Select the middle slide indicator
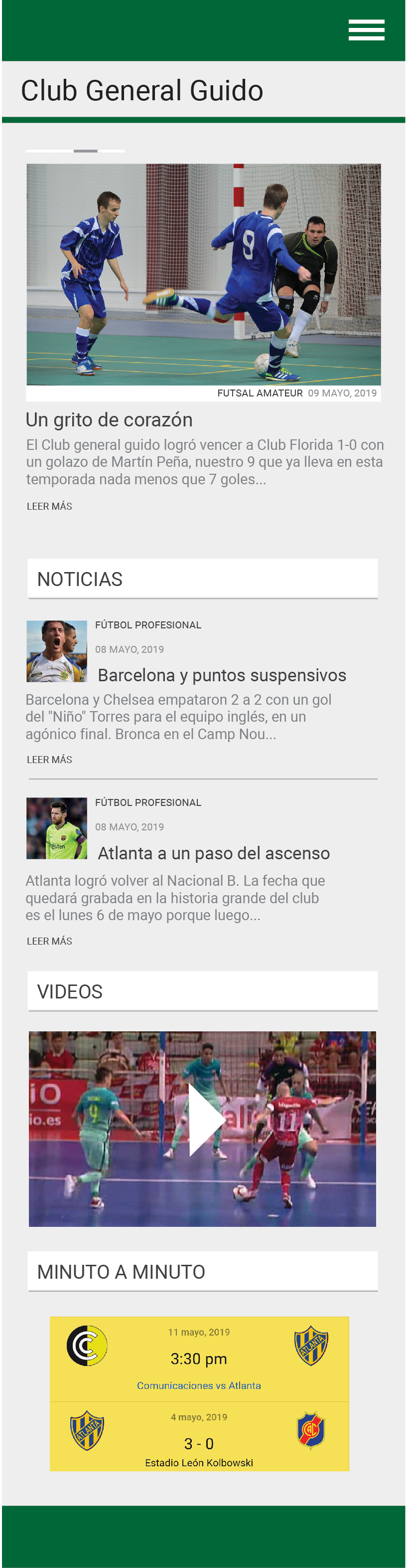The image size is (407, 1568). [x=86, y=150]
